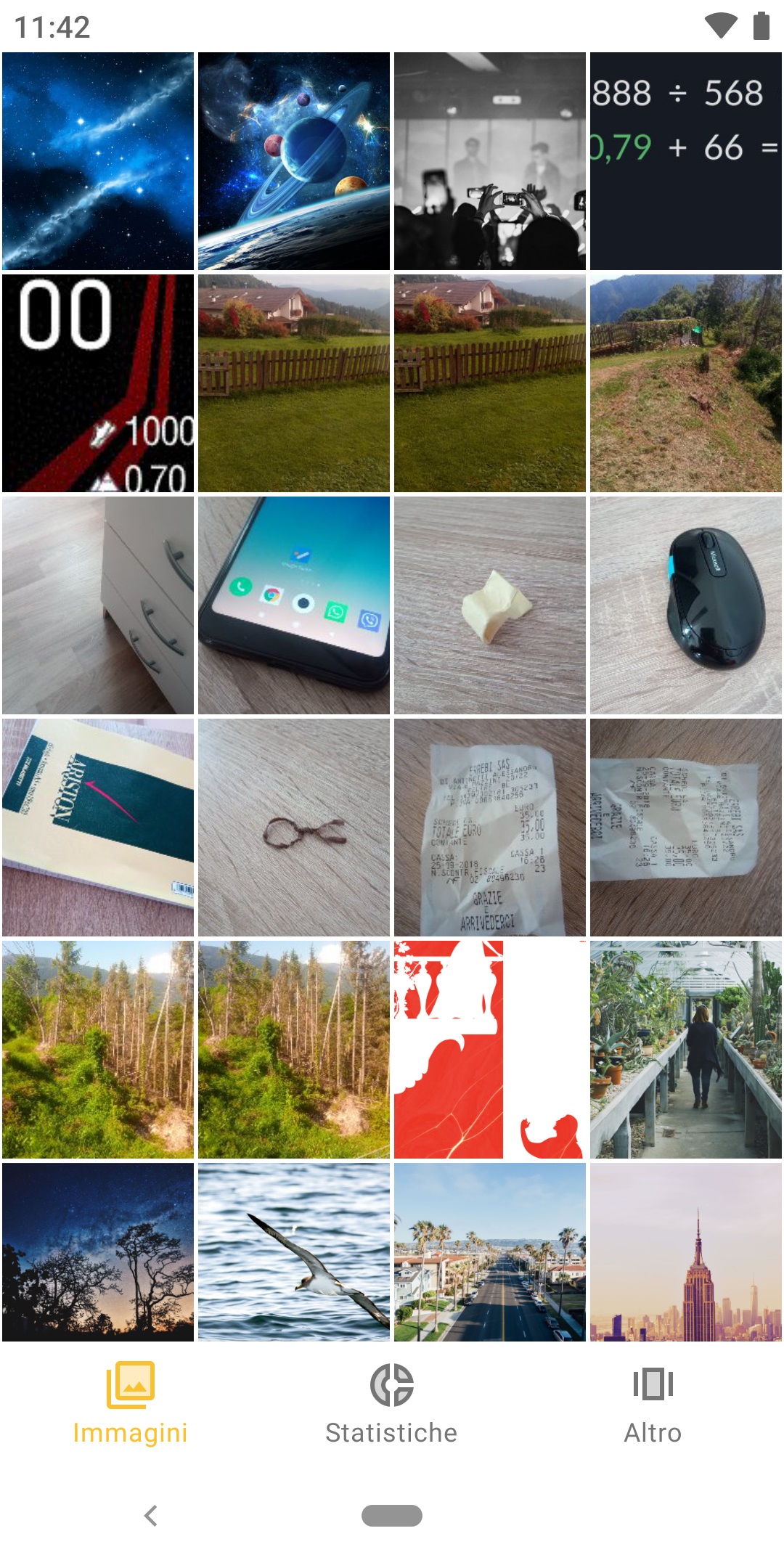This screenshot has height=1568, width=784.
Task: Open the calculator screenshot thumbnail
Action: click(686, 161)
